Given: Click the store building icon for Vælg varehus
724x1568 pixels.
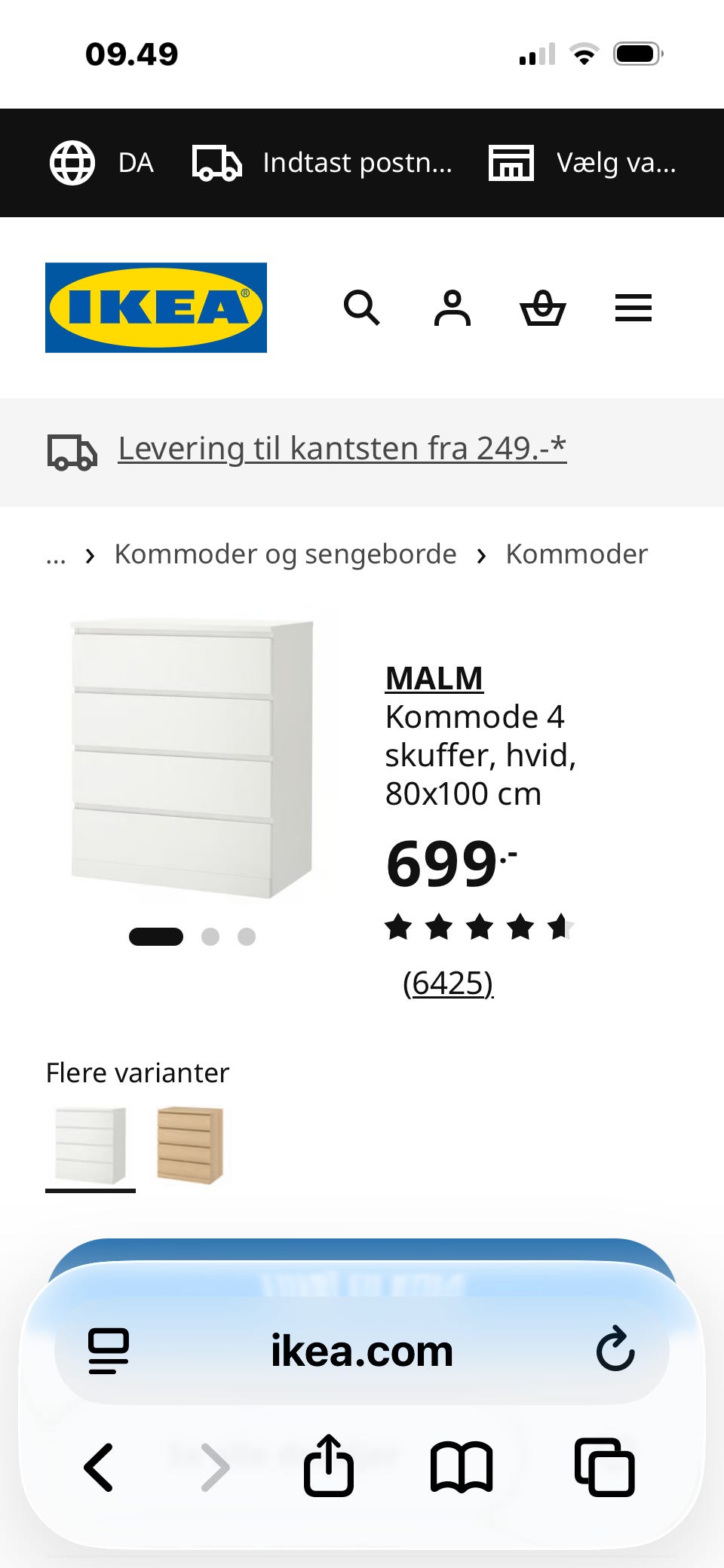Looking at the screenshot, I should point(511,163).
